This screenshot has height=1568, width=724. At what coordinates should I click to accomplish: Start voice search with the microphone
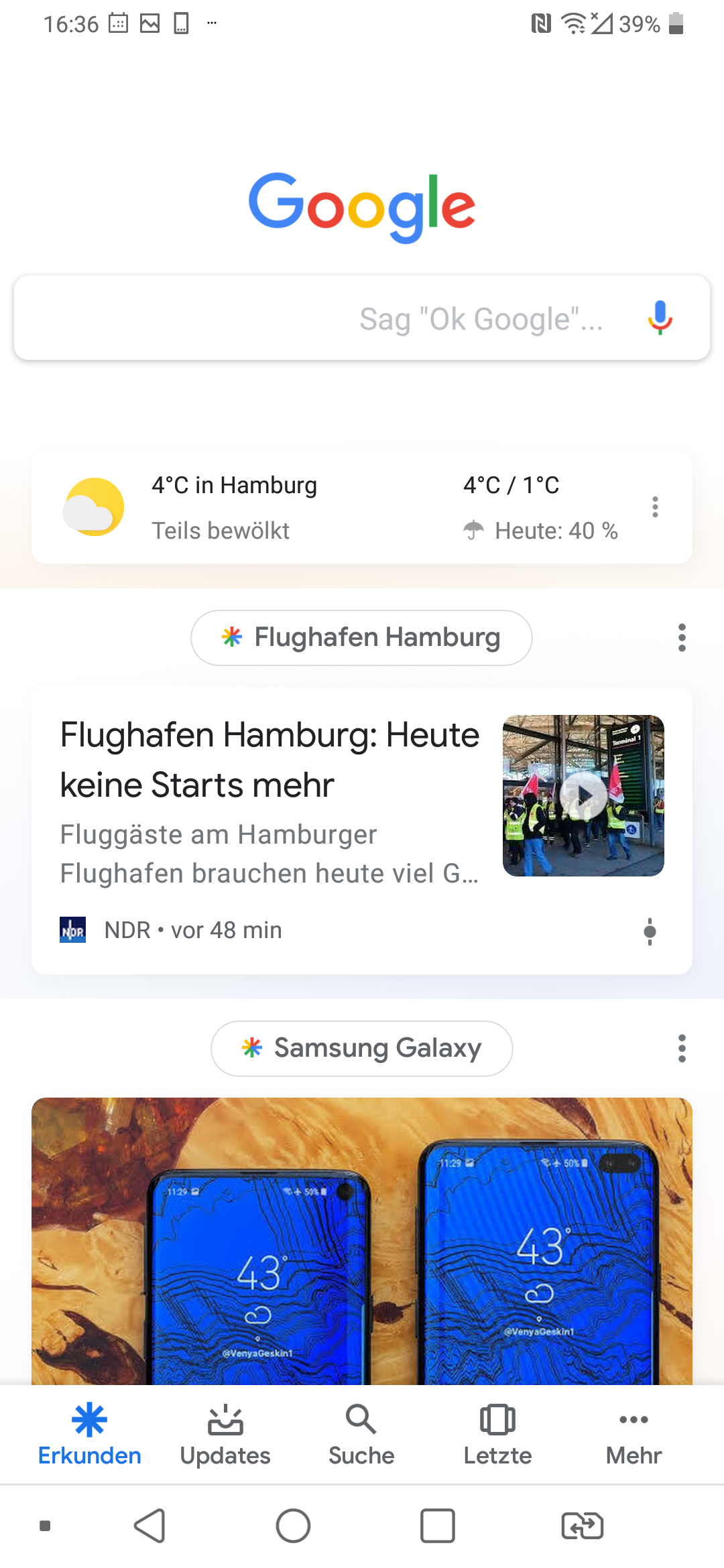[660, 318]
